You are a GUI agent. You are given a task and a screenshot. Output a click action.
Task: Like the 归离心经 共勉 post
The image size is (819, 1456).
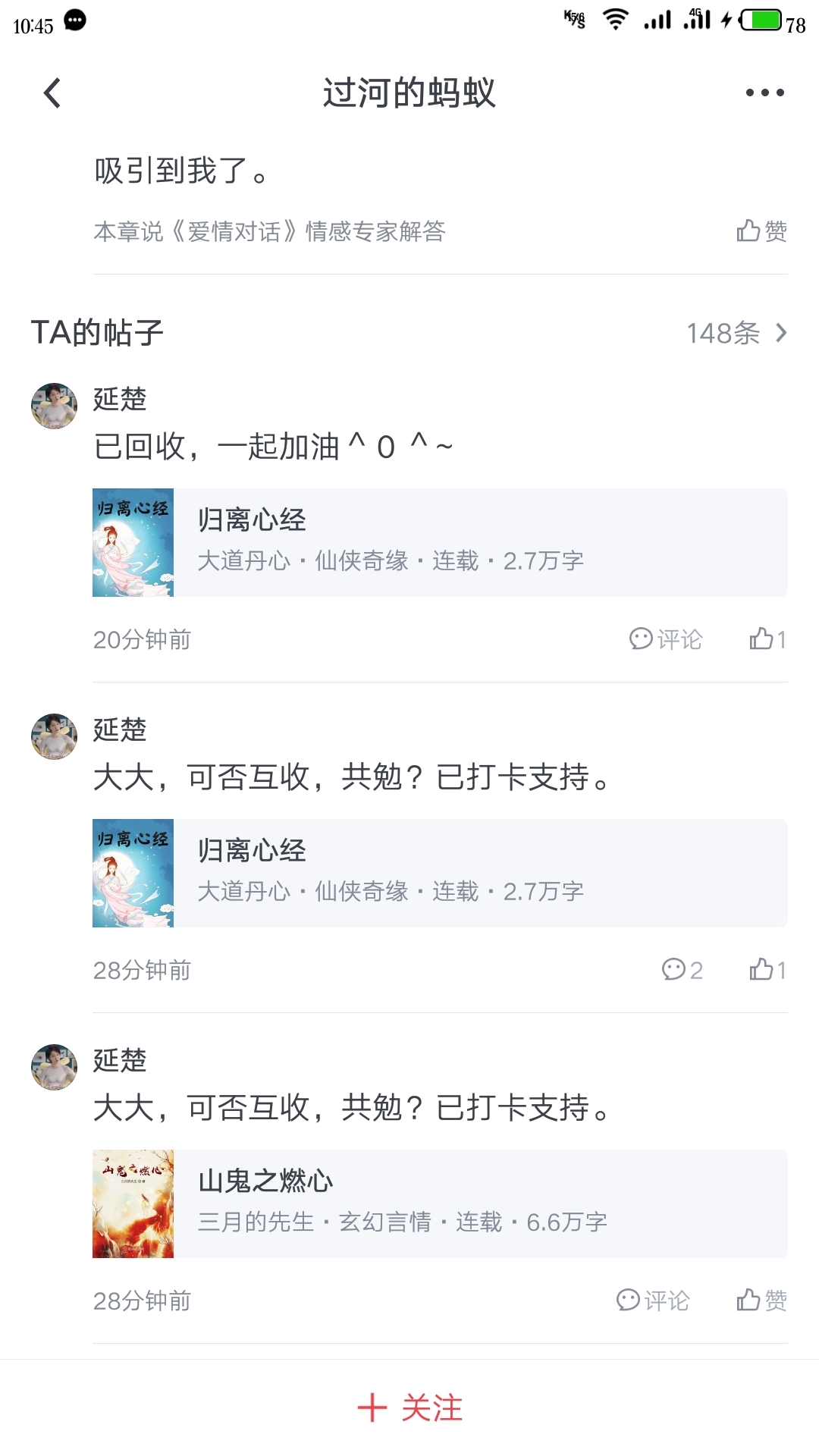coord(767,970)
